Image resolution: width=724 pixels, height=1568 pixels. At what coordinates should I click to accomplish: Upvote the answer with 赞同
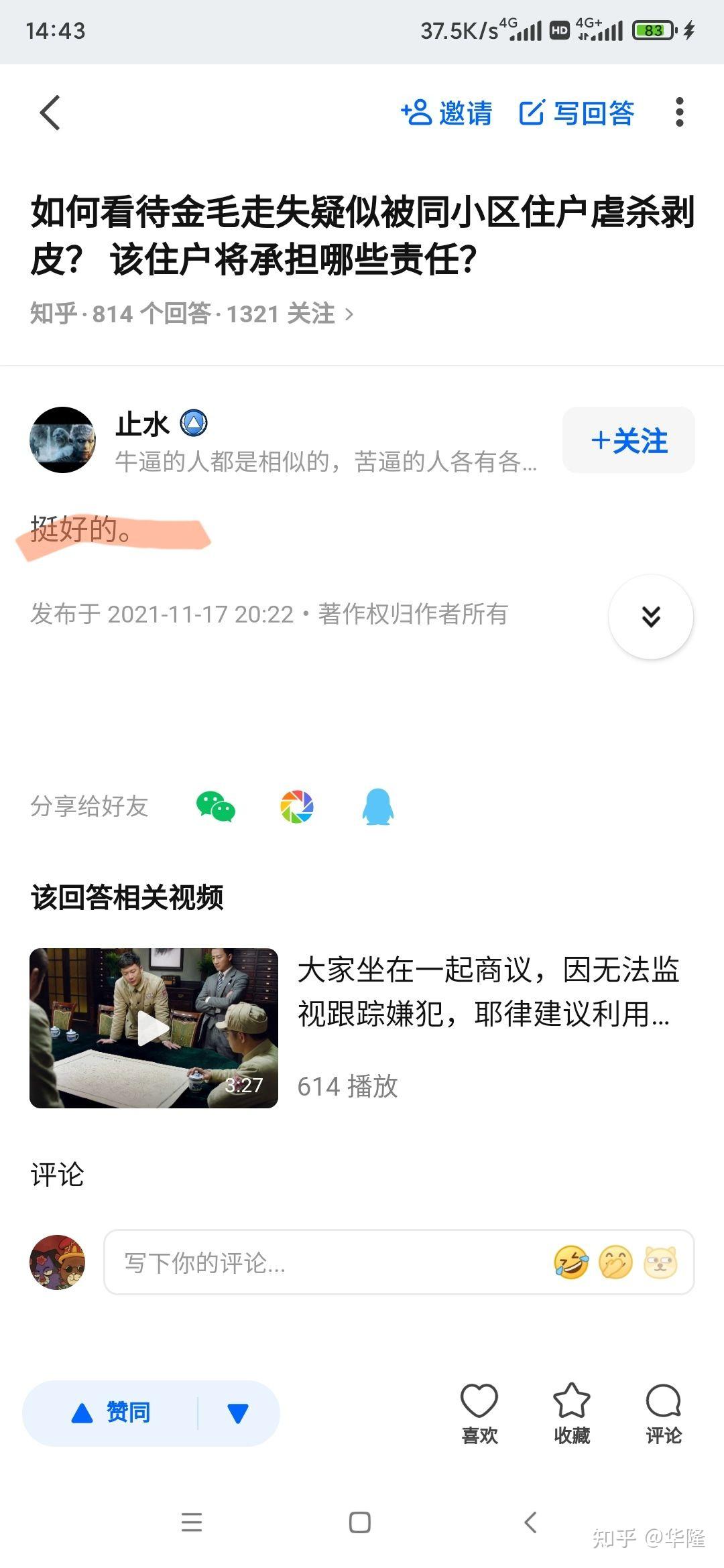tap(111, 1413)
